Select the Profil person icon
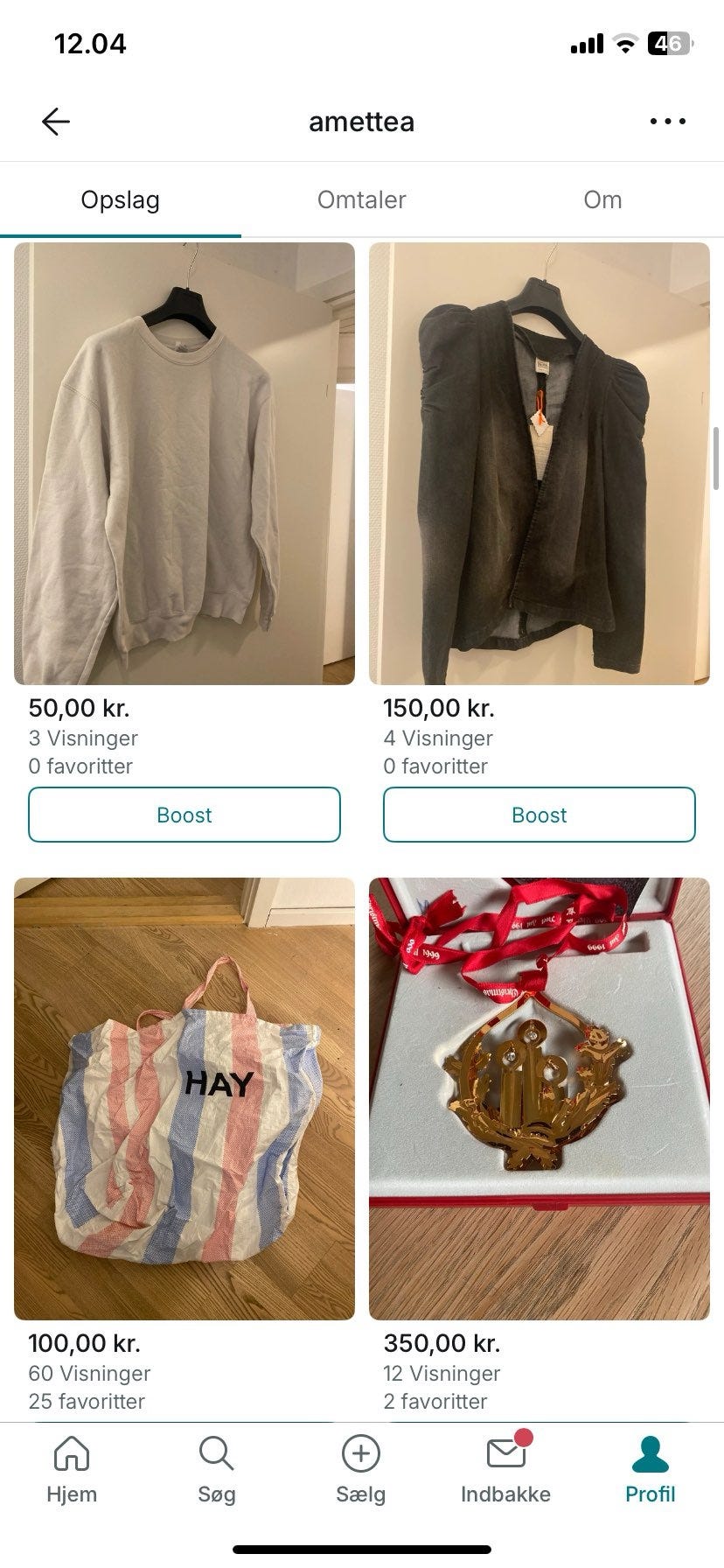 650,1453
